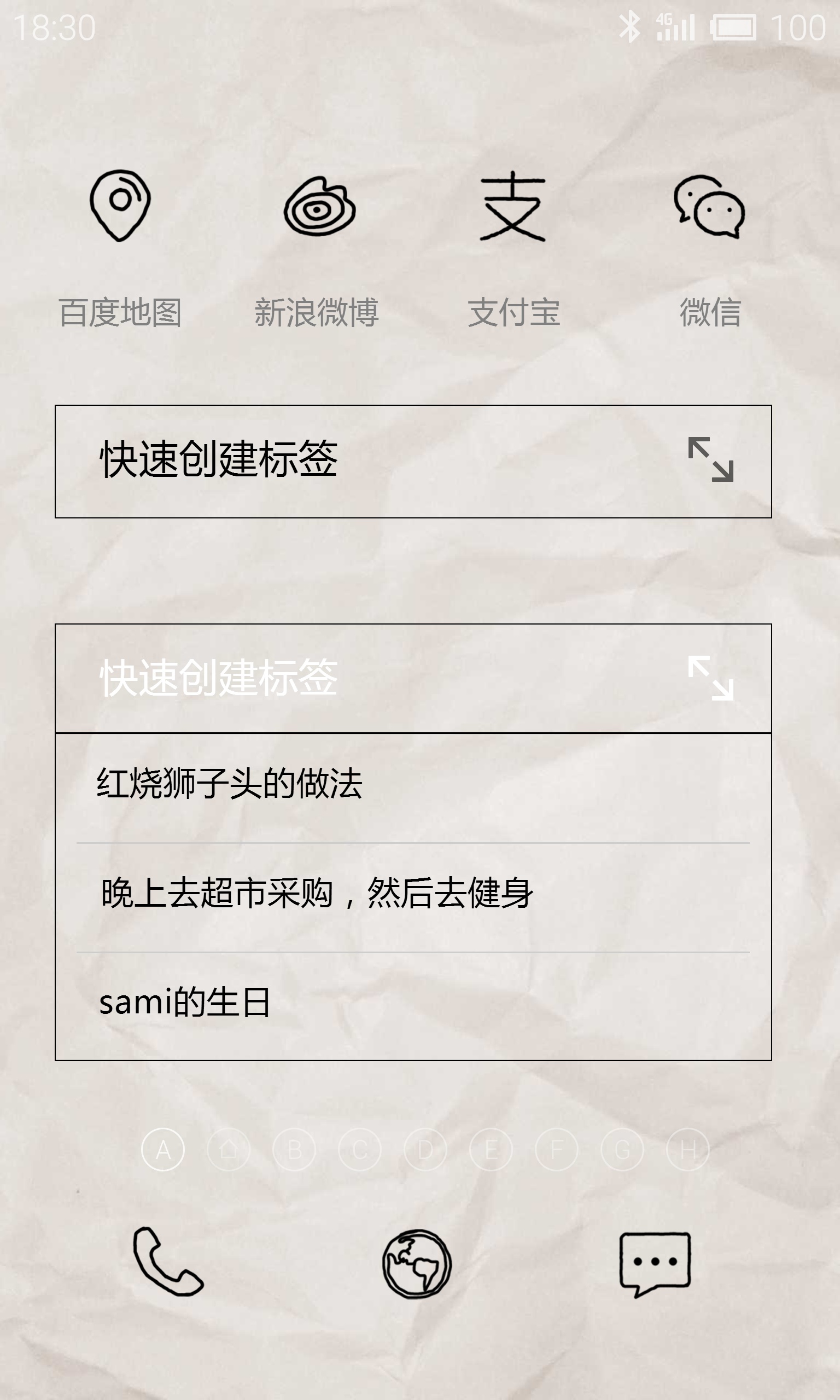Jump to page D indicator
840x1400 pixels.
pos(425,1150)
